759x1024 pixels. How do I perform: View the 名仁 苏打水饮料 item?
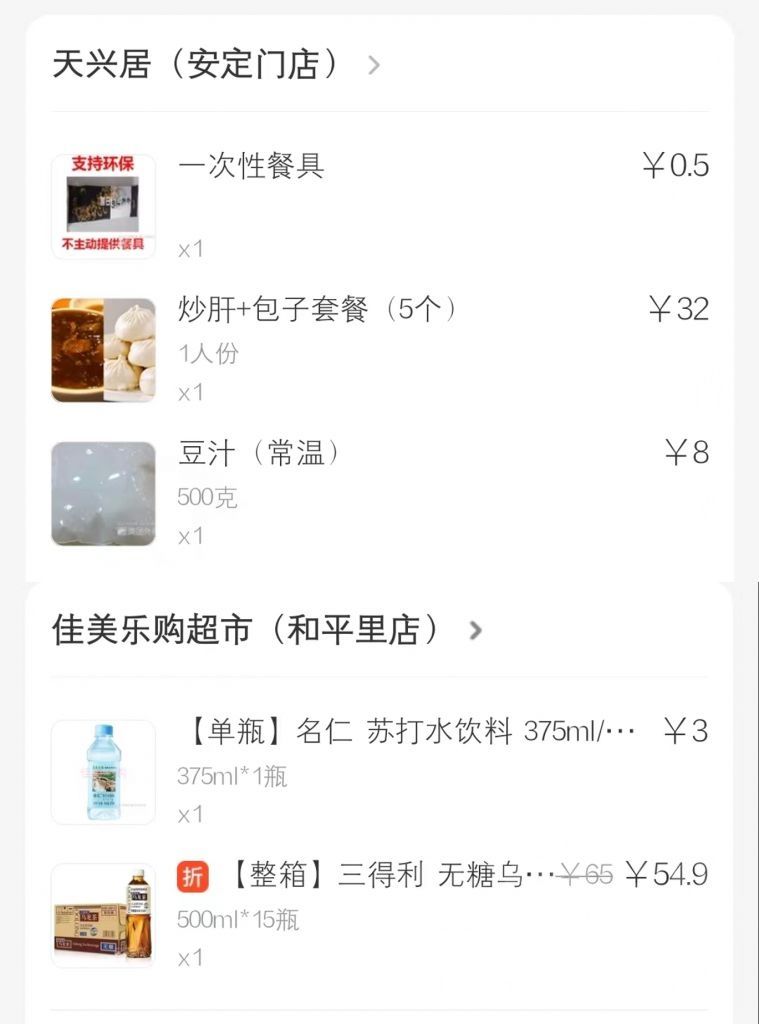pos(410,732)
